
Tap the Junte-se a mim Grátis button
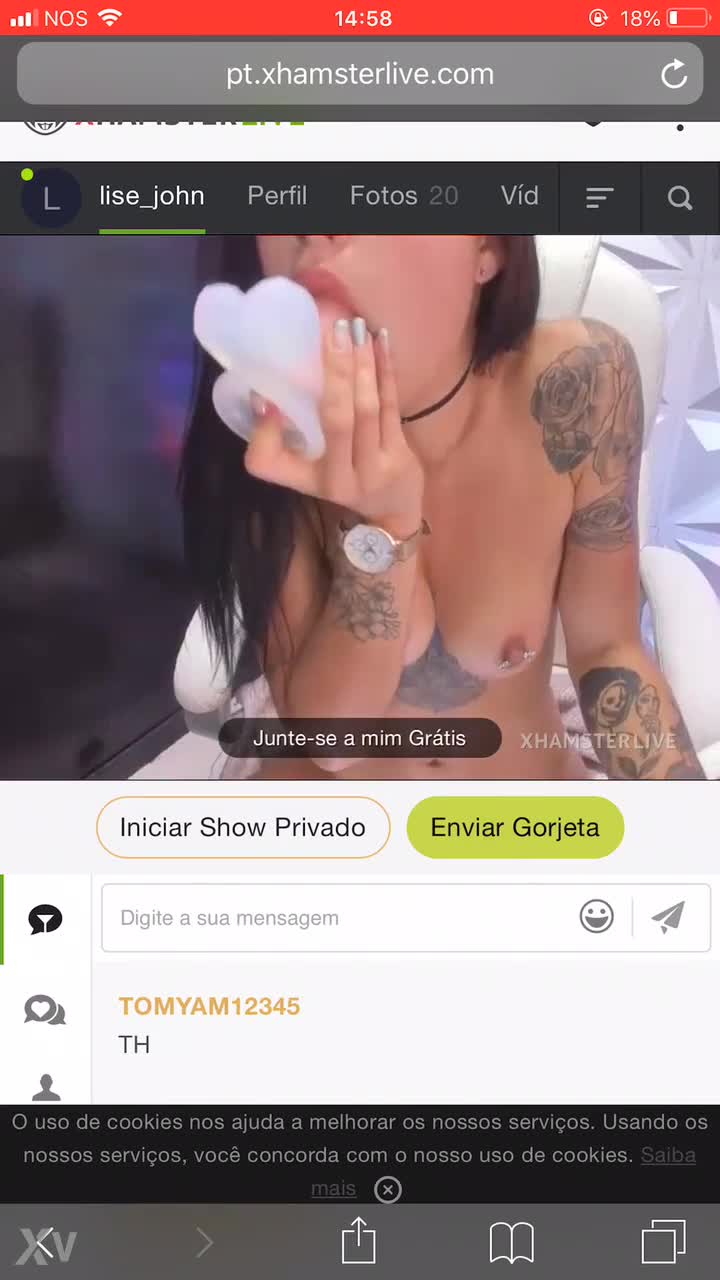coord(359,738)
